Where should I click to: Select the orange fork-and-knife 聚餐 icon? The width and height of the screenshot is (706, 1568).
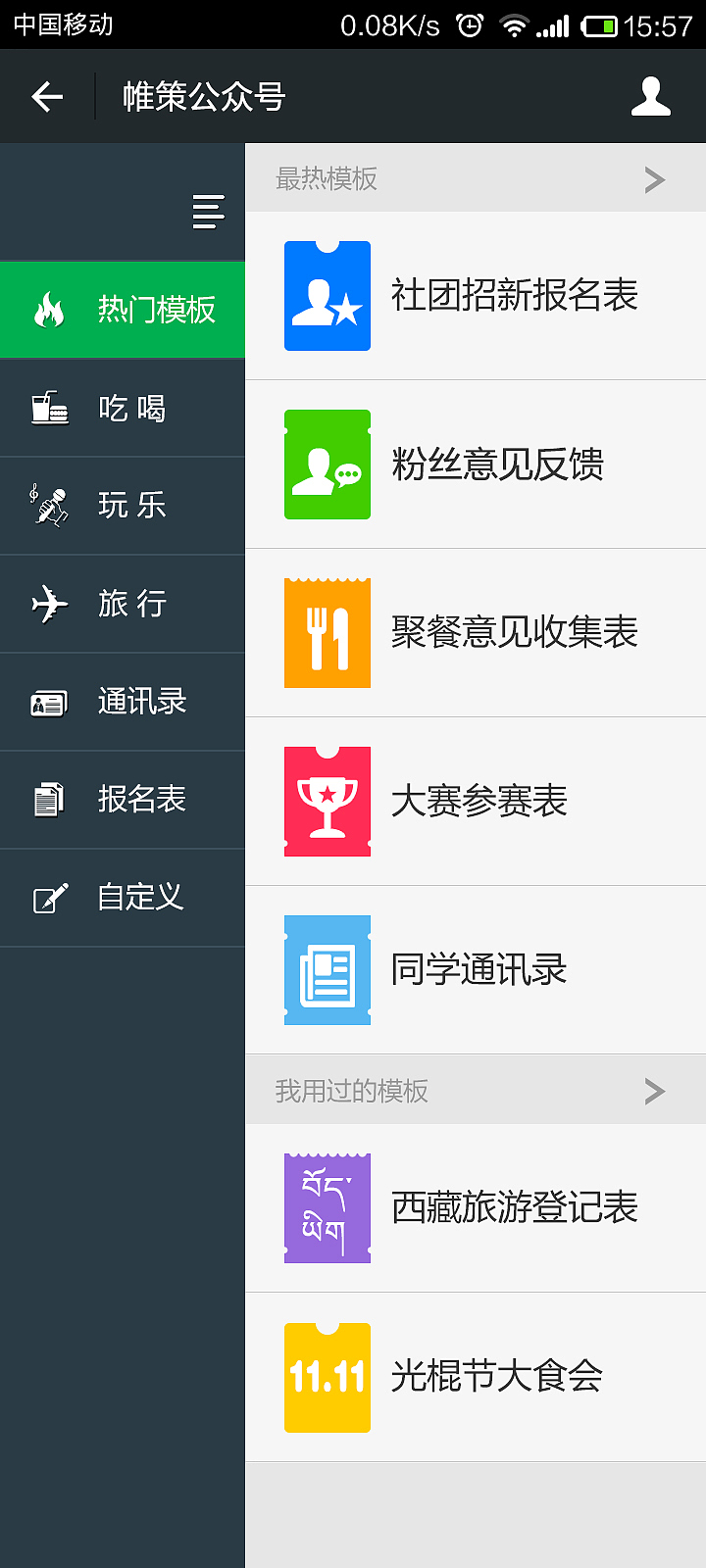327,633
